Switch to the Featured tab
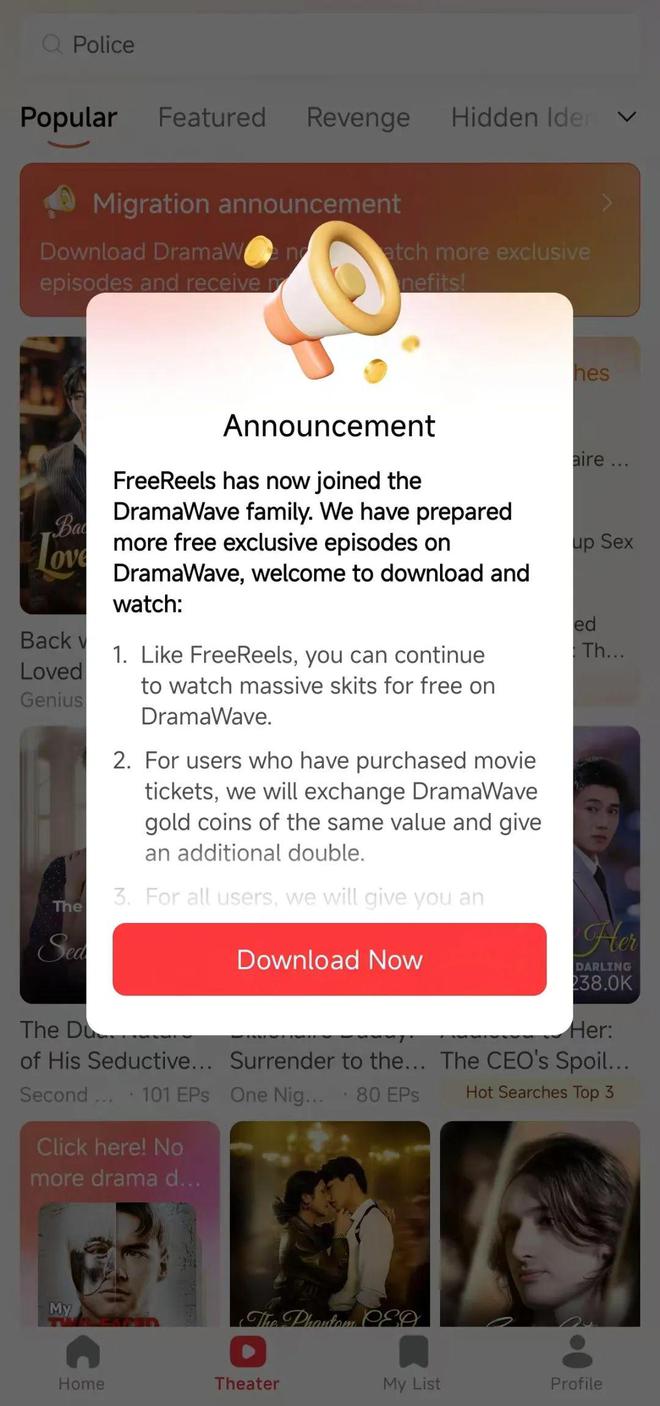This screenshot has height=1406, width=660. pyautogui.click(x=211, y=118)
